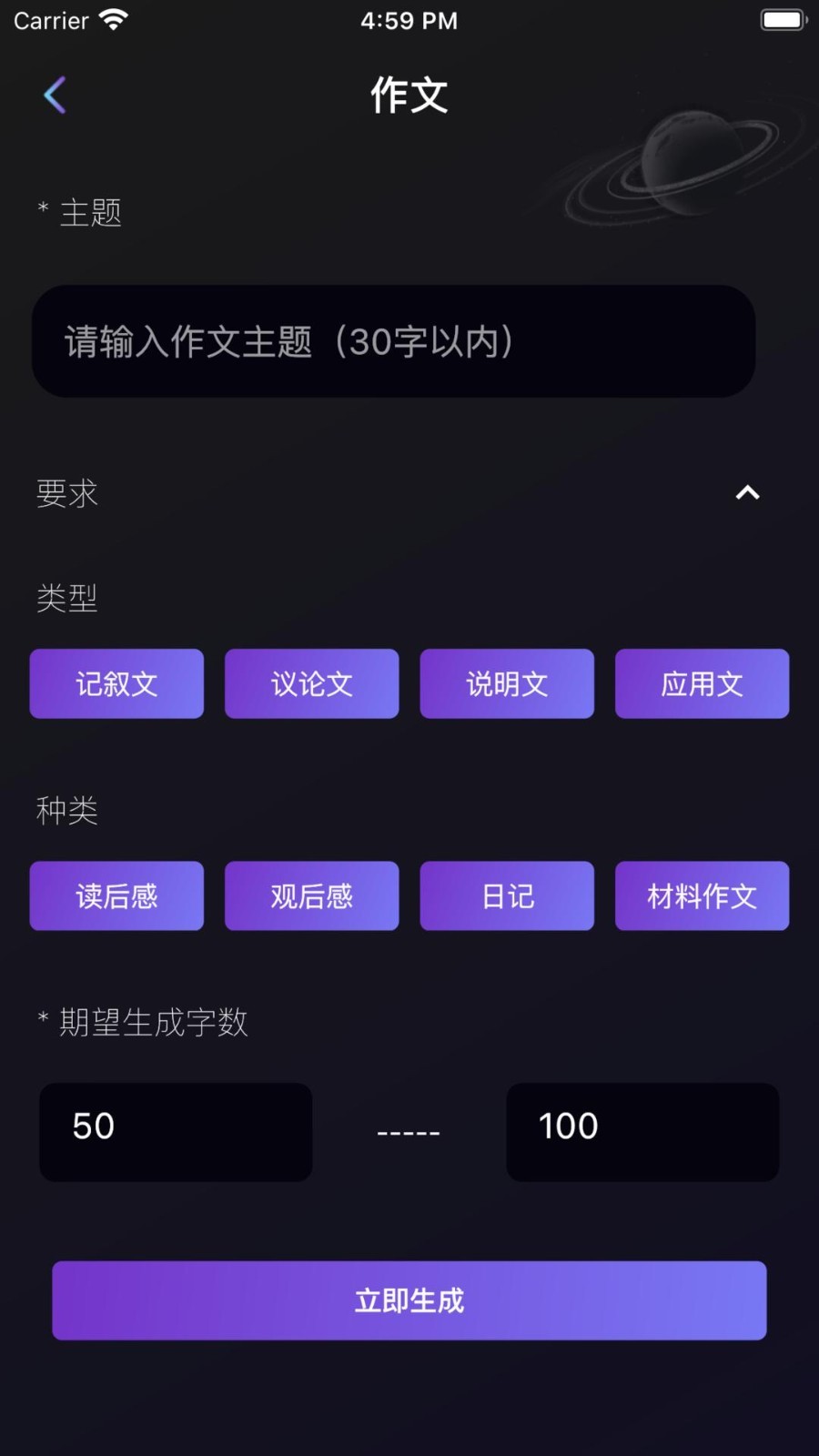Choose the 观后感 category
The width and height of the screenshot is (819, 1456).
pyautogui.click(x=311, y=895)
